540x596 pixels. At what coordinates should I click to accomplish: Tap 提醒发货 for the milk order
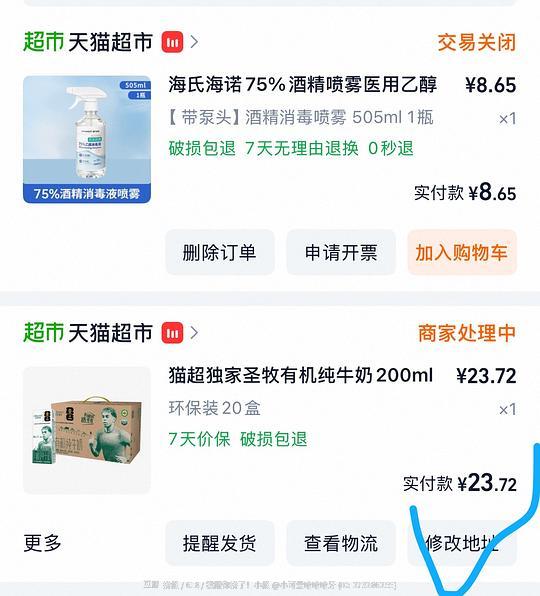(220, 543)
